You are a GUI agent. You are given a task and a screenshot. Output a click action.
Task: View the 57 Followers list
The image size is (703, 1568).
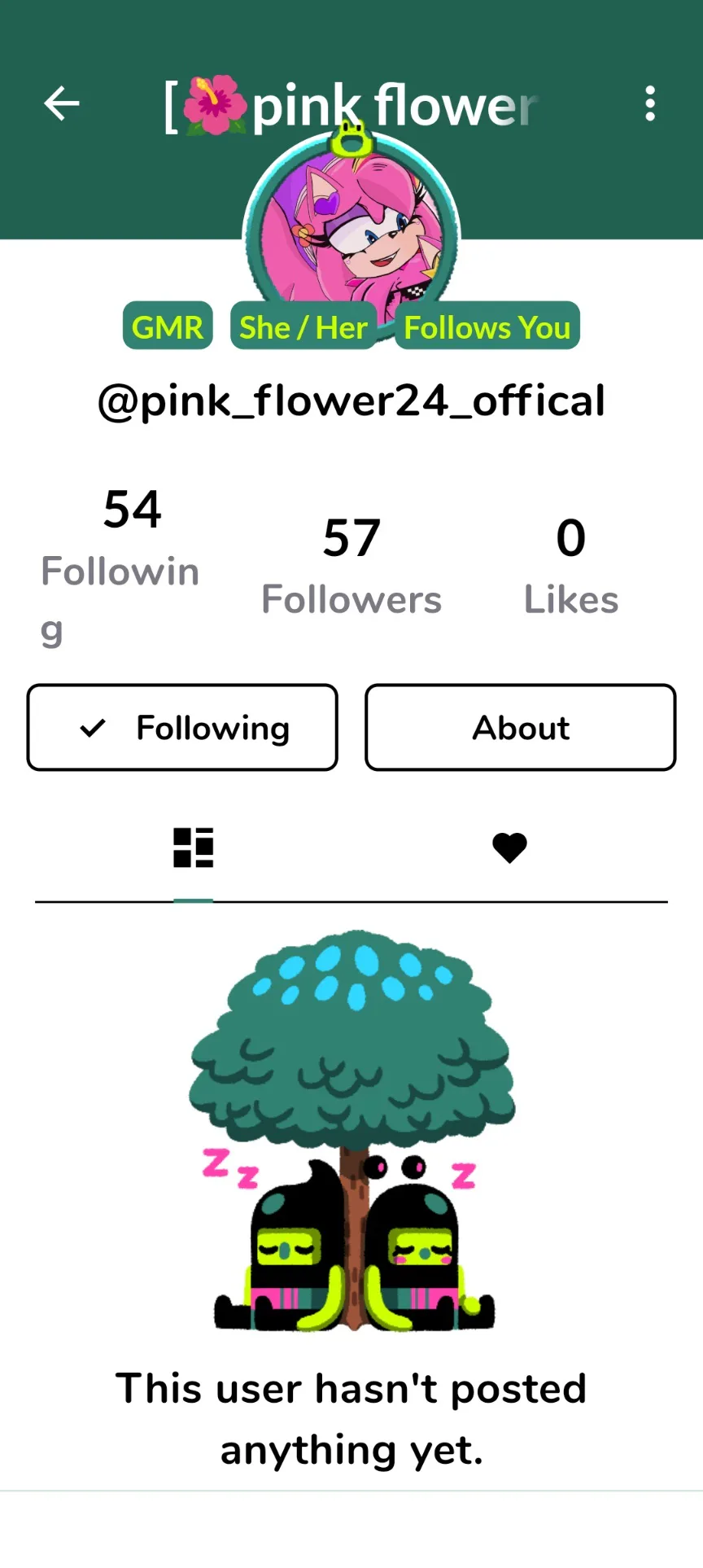click(x=351, y=566)
